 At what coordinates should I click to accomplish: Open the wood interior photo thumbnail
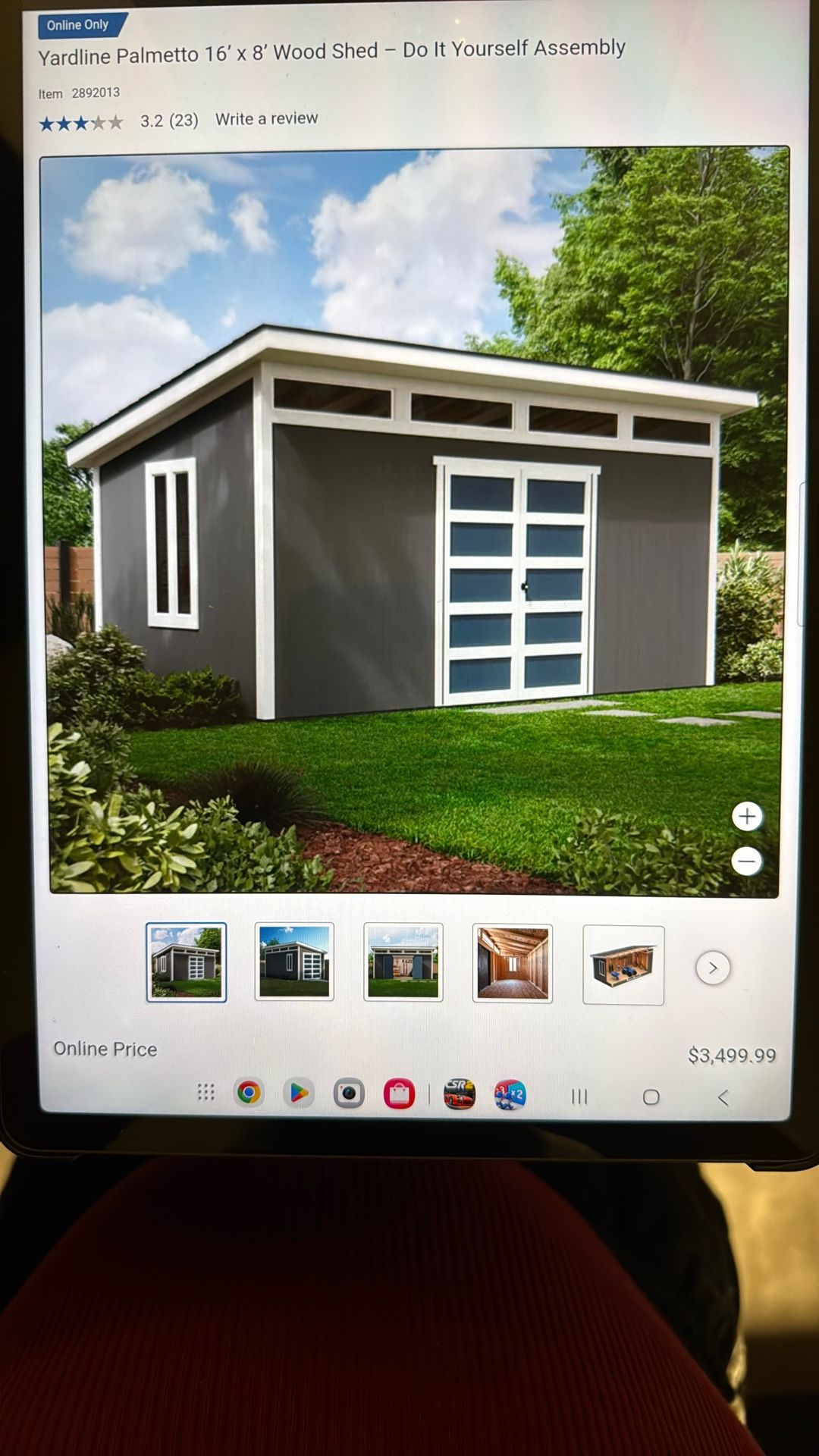pyautogui.click(x=512, y=964)
